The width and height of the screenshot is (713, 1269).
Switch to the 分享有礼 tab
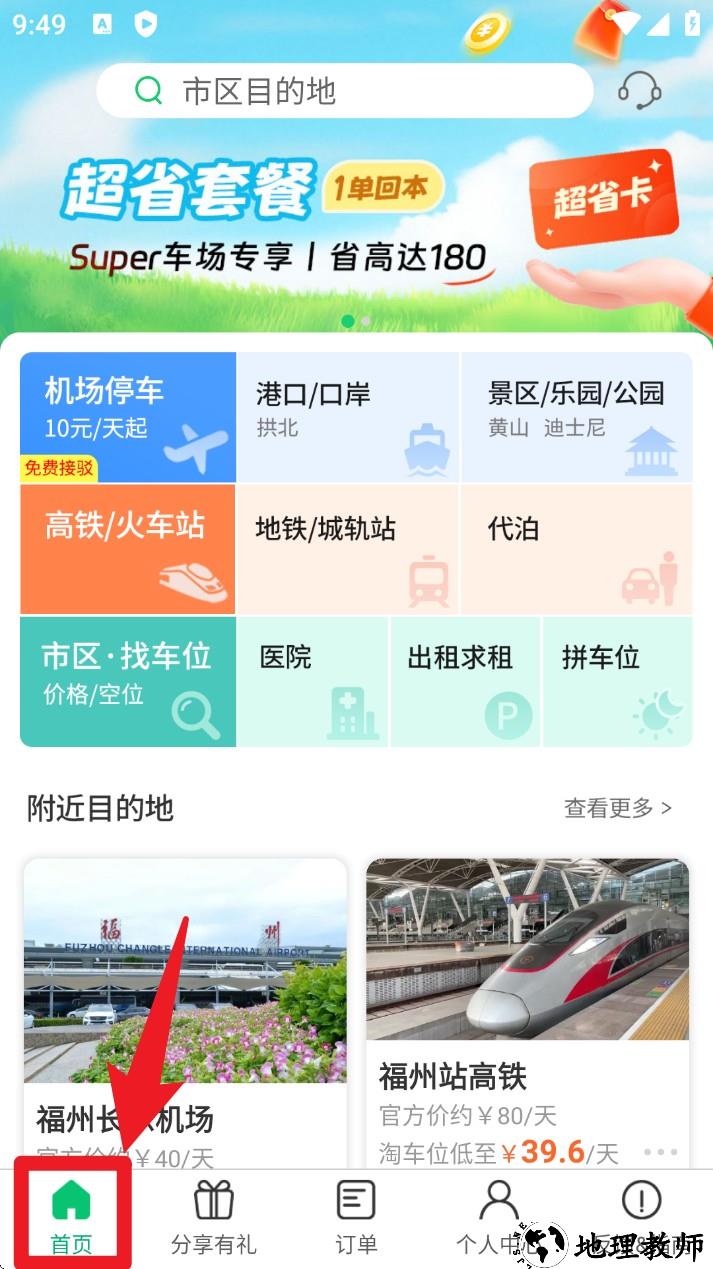(213, 1216)
